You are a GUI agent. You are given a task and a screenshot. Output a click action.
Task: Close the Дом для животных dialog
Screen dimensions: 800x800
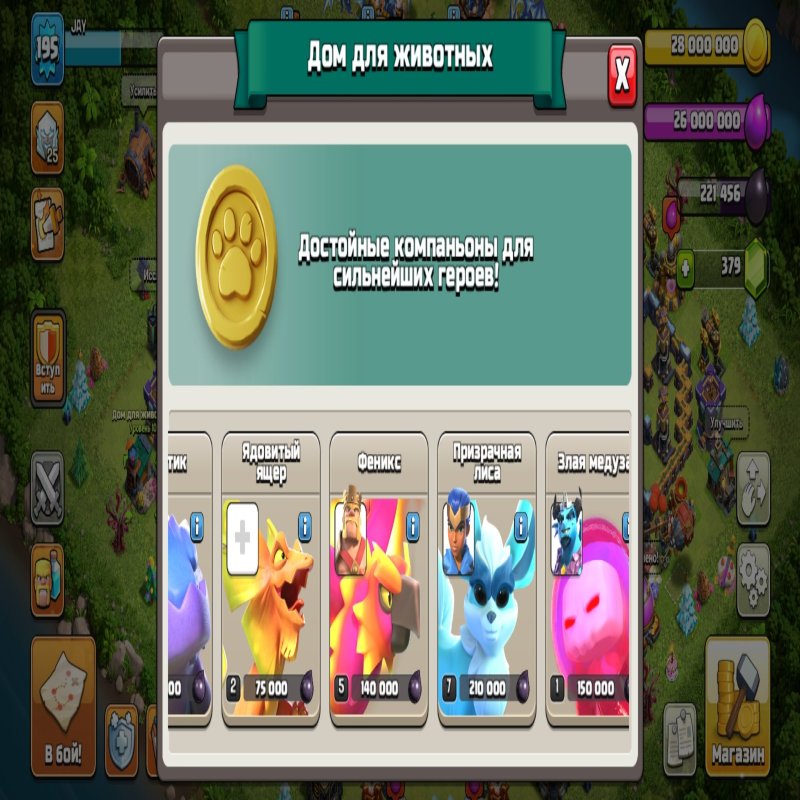pos(622,73)
